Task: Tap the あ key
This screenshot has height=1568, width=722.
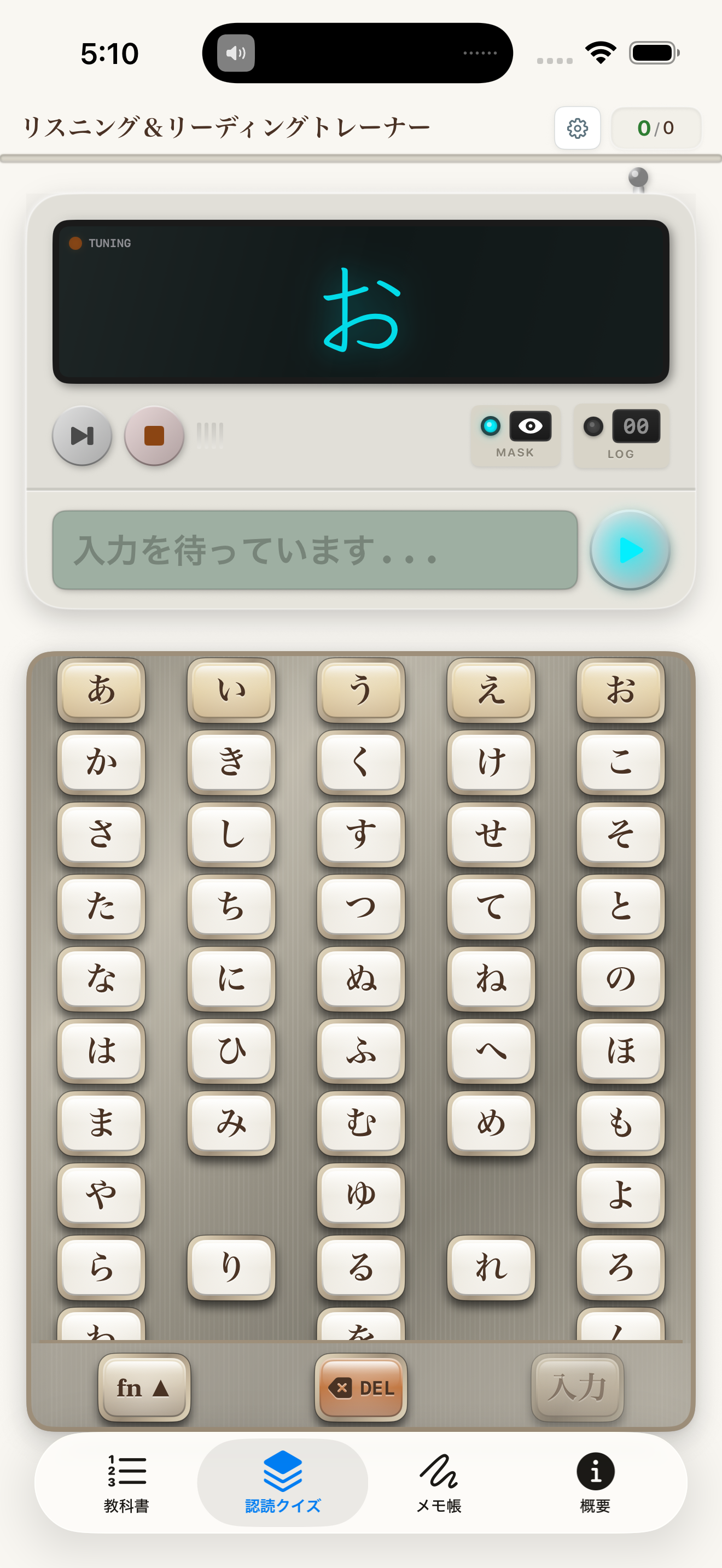Action: 101,691
